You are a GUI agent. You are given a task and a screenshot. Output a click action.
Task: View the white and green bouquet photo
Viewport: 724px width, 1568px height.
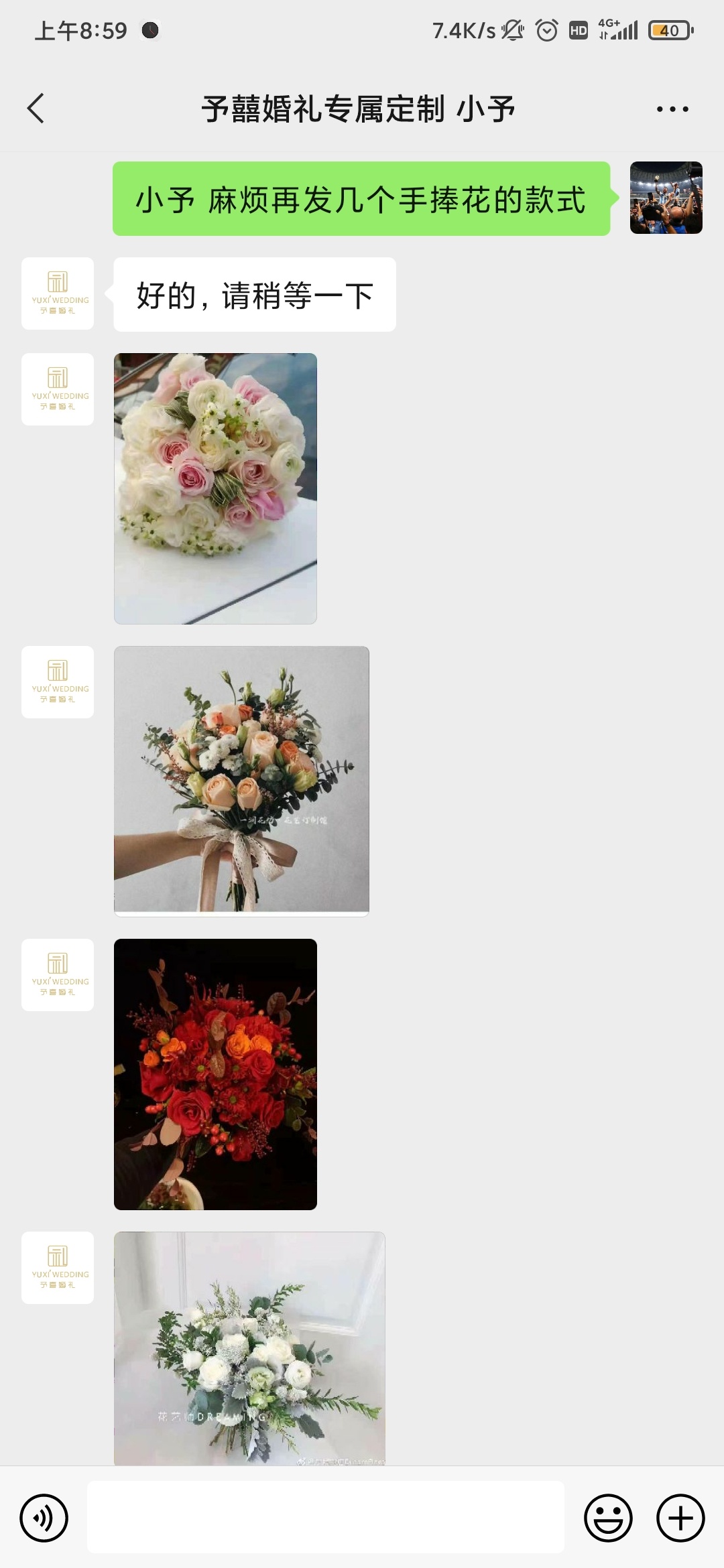click(x=249, y=1348)
